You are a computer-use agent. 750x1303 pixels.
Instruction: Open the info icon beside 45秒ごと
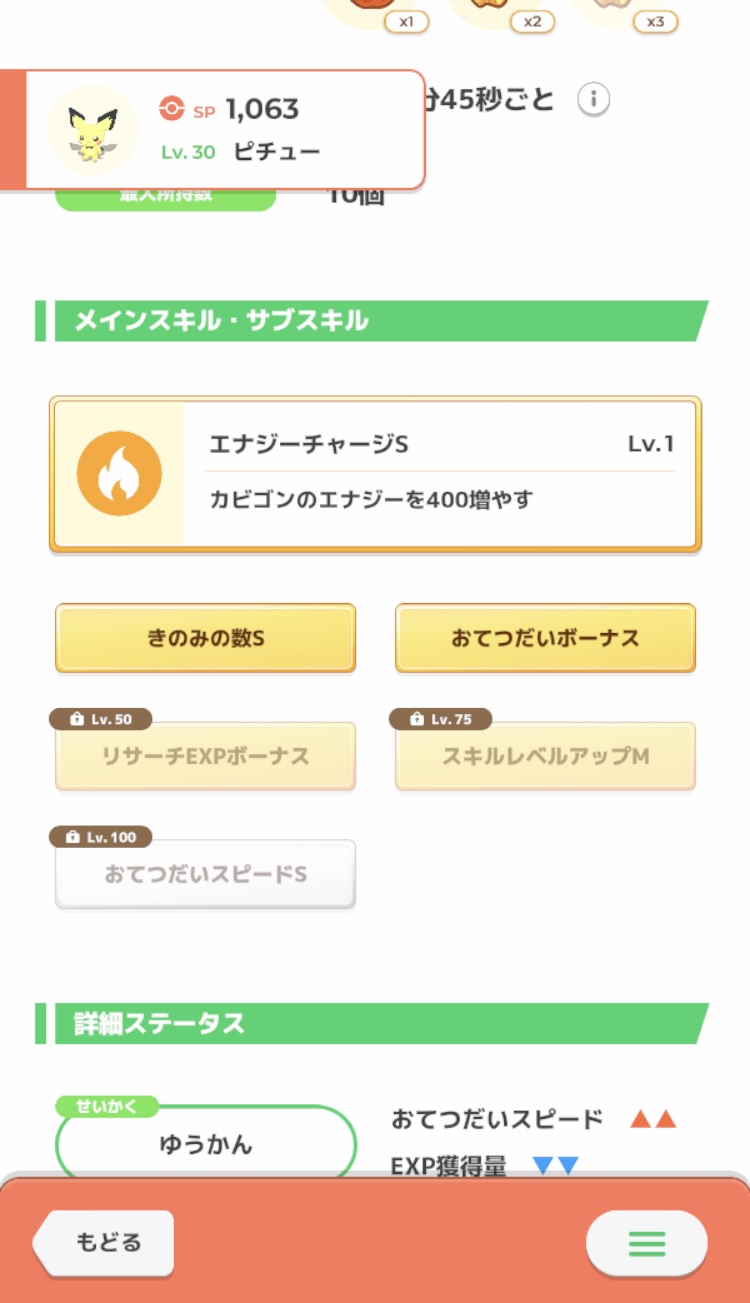pos(594,100)
